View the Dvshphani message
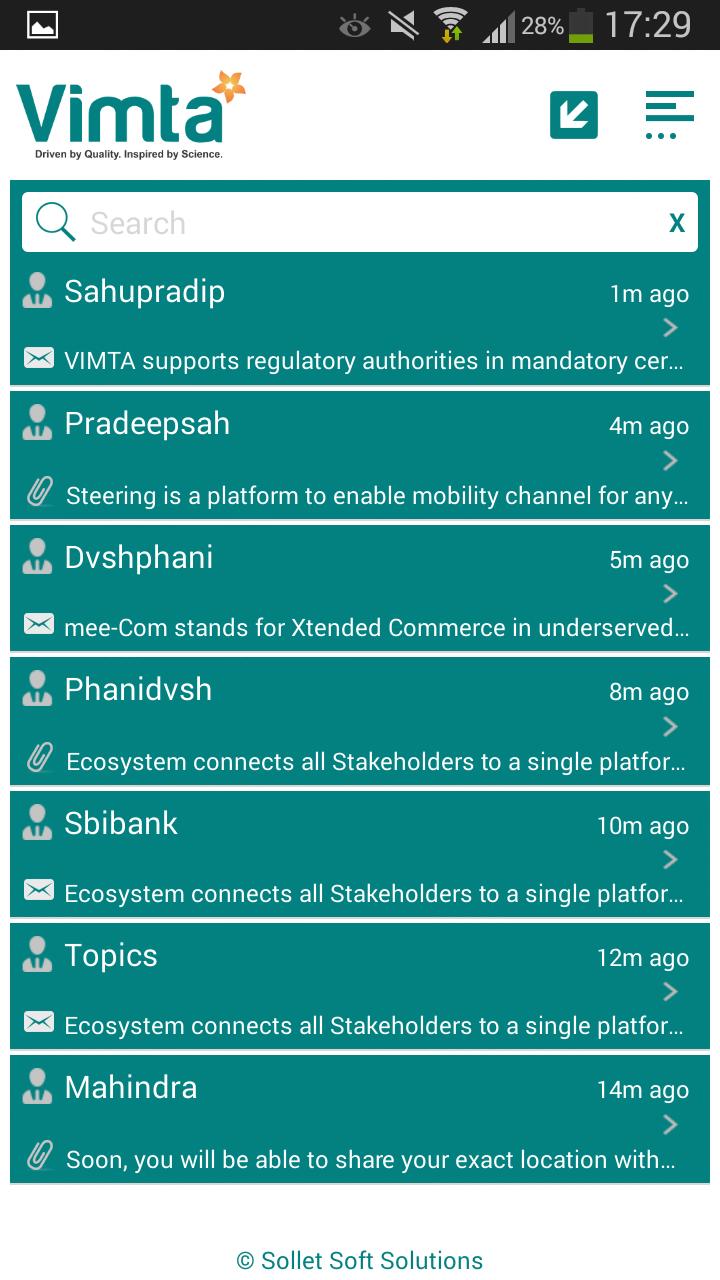The height and width of the screenshot is (1280, 720). coord(360,592)
